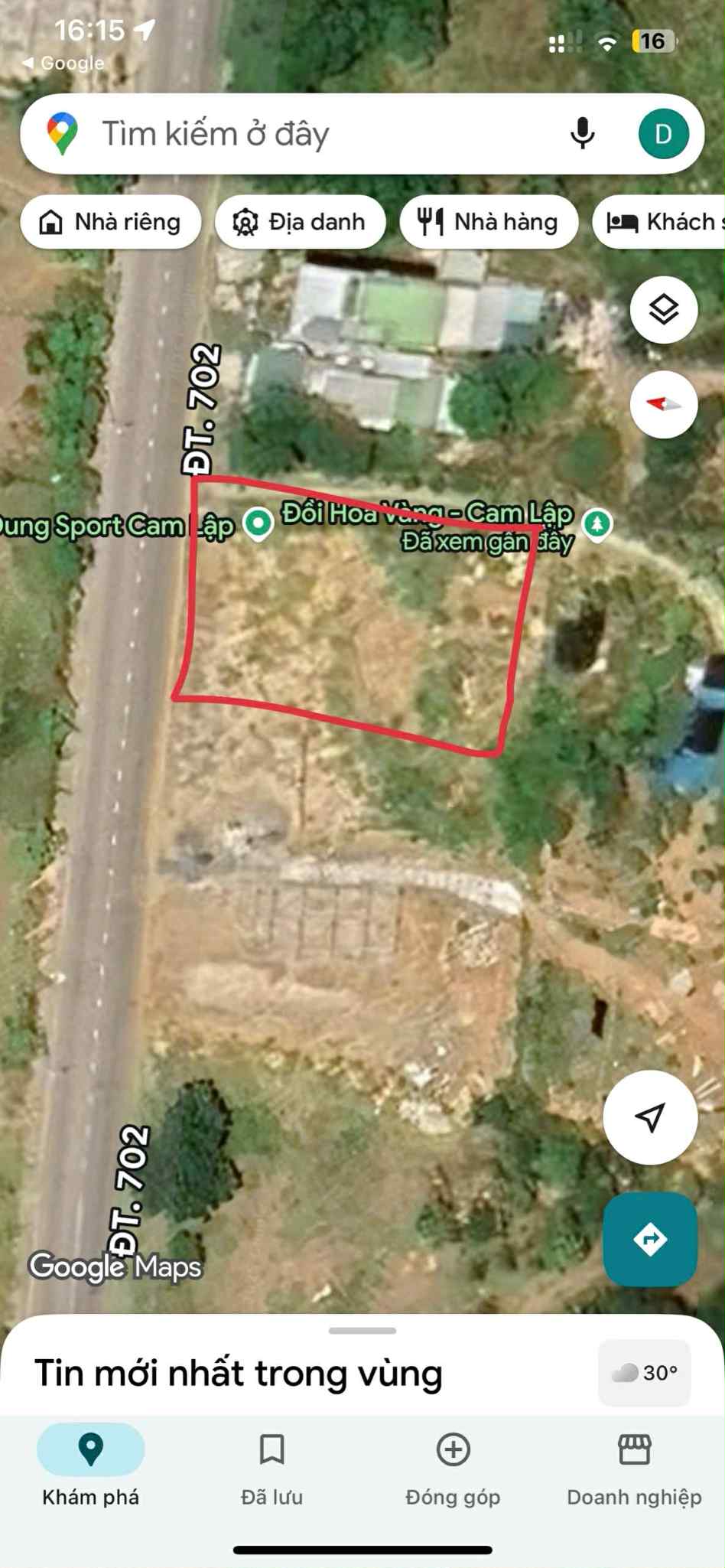725x1568 pixels.
Task: Select the "Nhà riêng" chip
Action: click(112, 222)
